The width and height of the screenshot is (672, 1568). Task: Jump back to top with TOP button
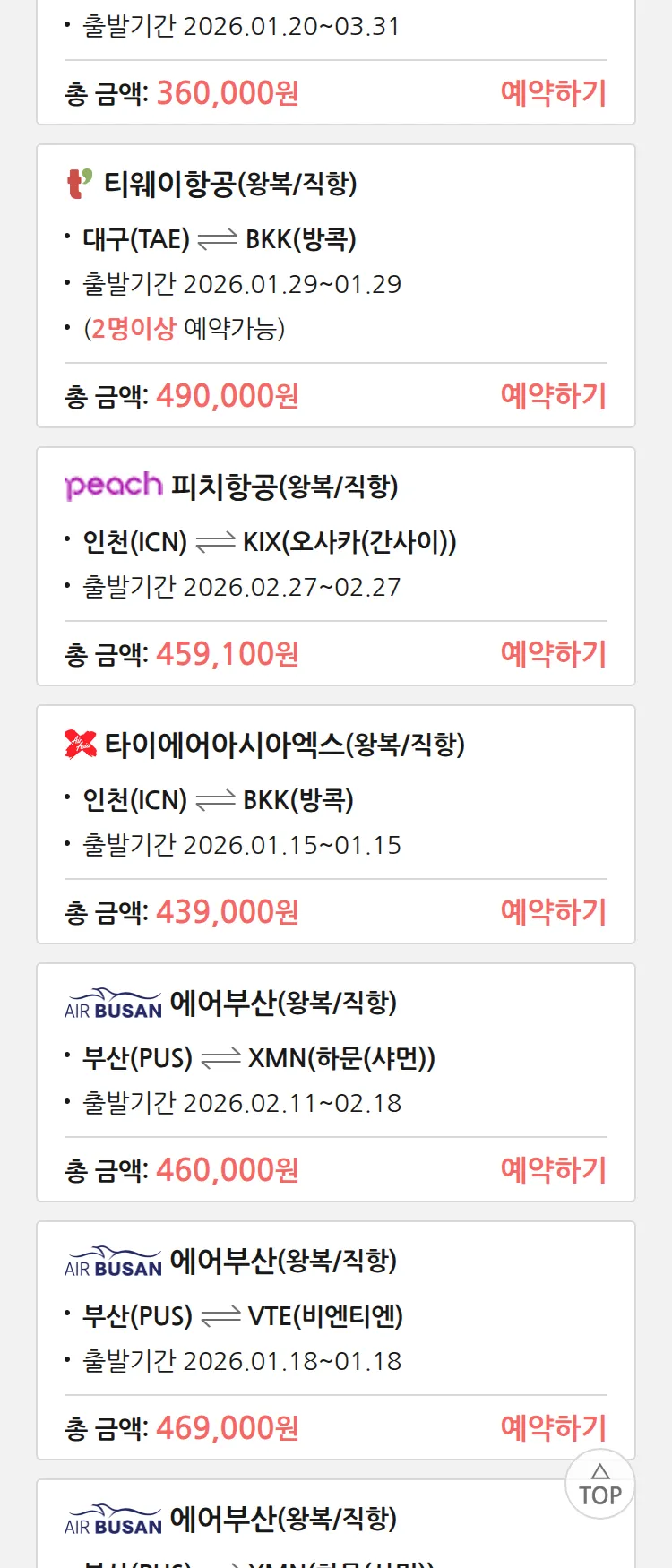(x=599, y=1485)
